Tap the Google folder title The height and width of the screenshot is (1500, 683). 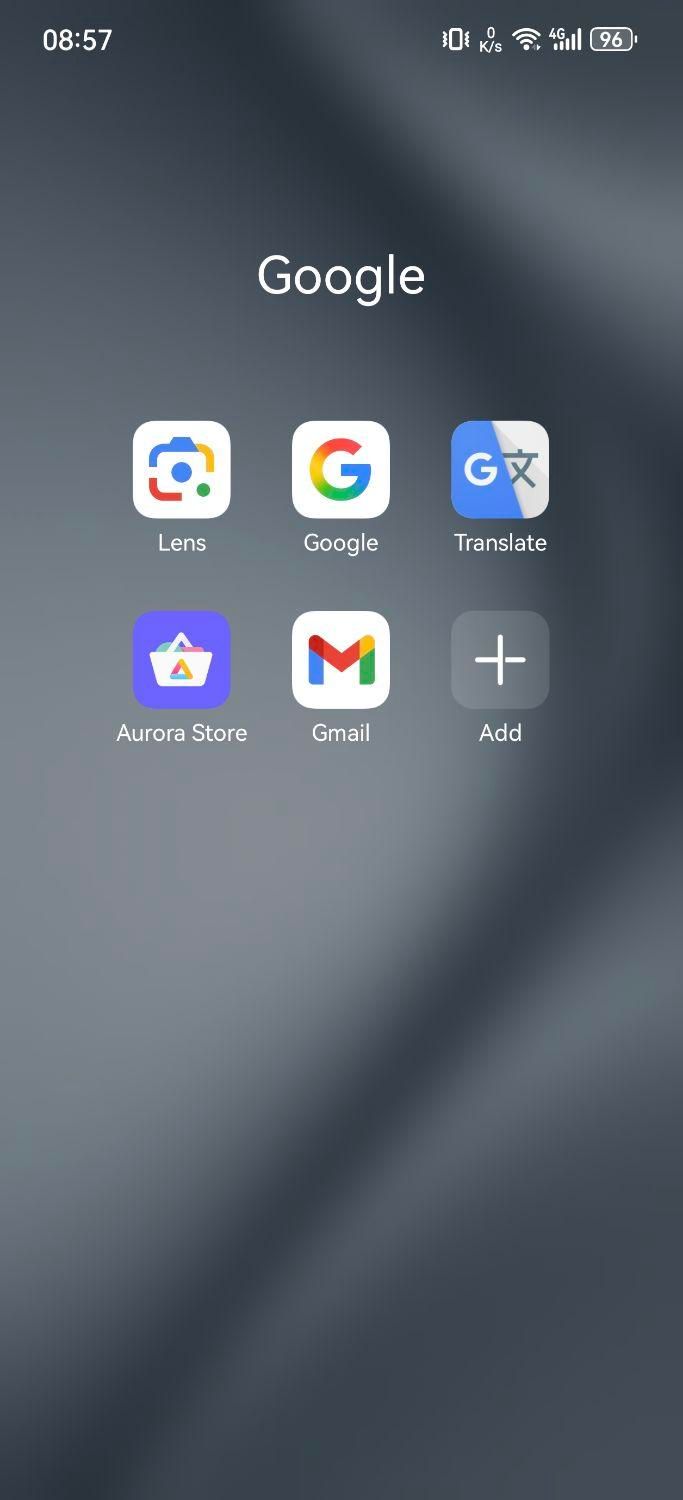(341, 275)
